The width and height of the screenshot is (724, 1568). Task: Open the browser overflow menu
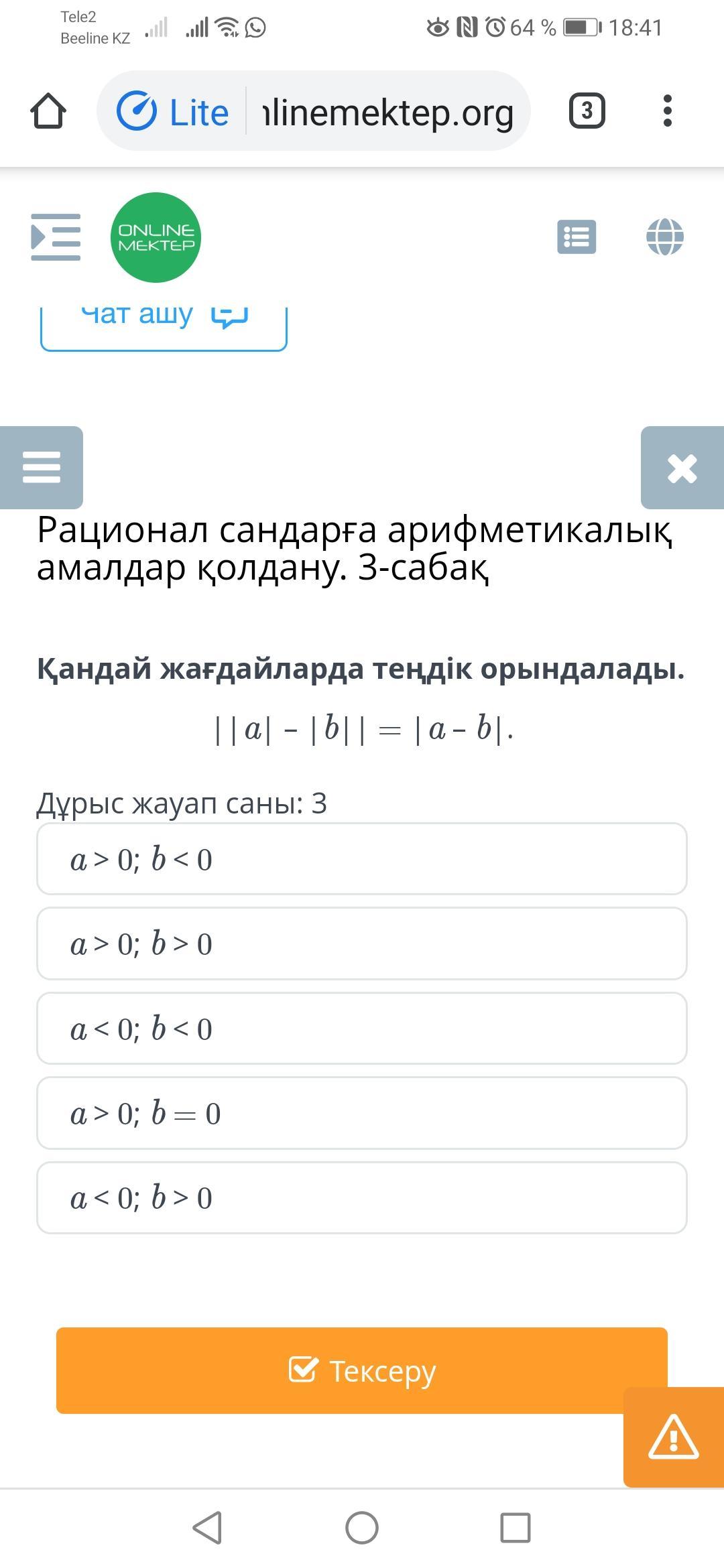(x=666, y=111)
